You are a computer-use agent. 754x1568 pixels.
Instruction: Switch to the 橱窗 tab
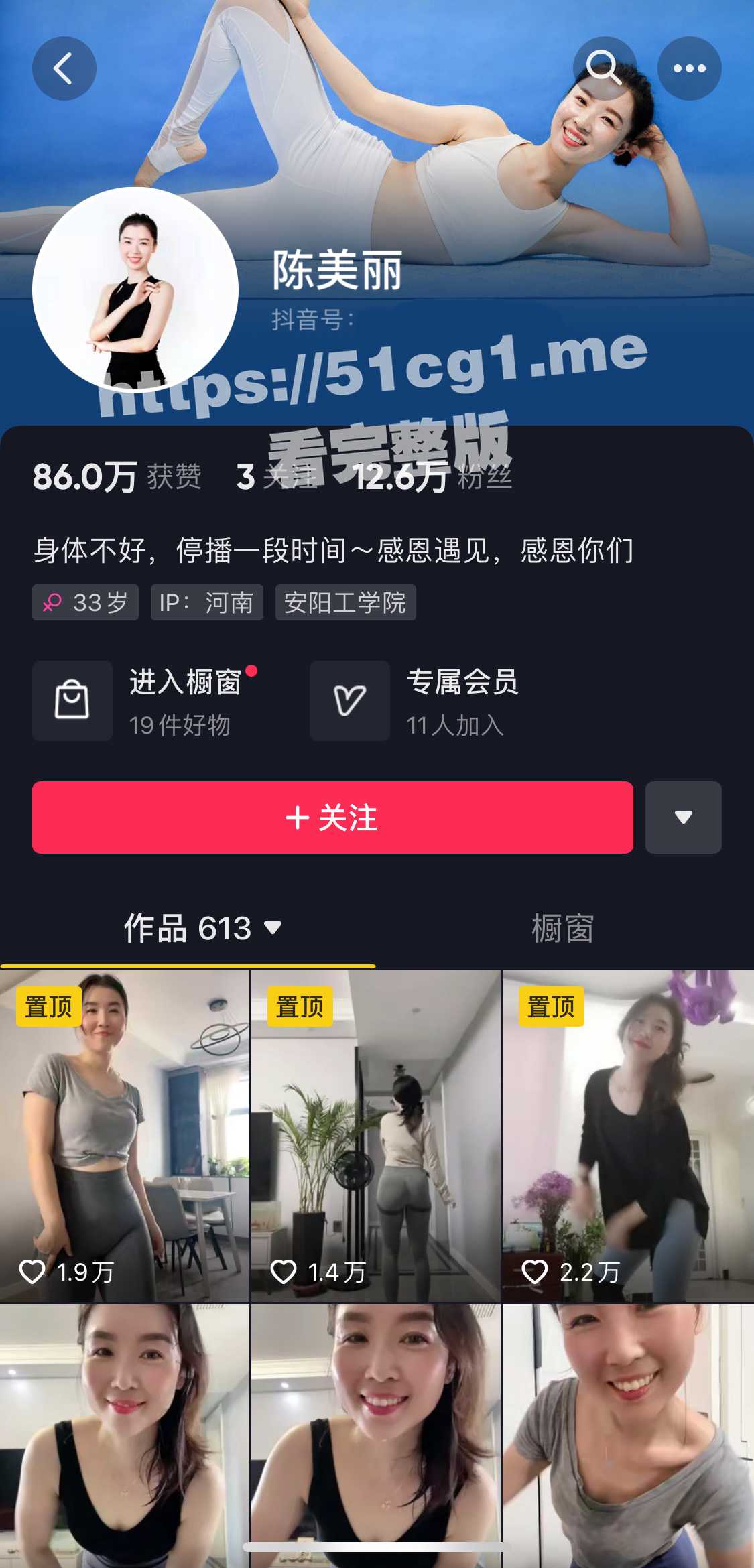[x=563, y=929]
